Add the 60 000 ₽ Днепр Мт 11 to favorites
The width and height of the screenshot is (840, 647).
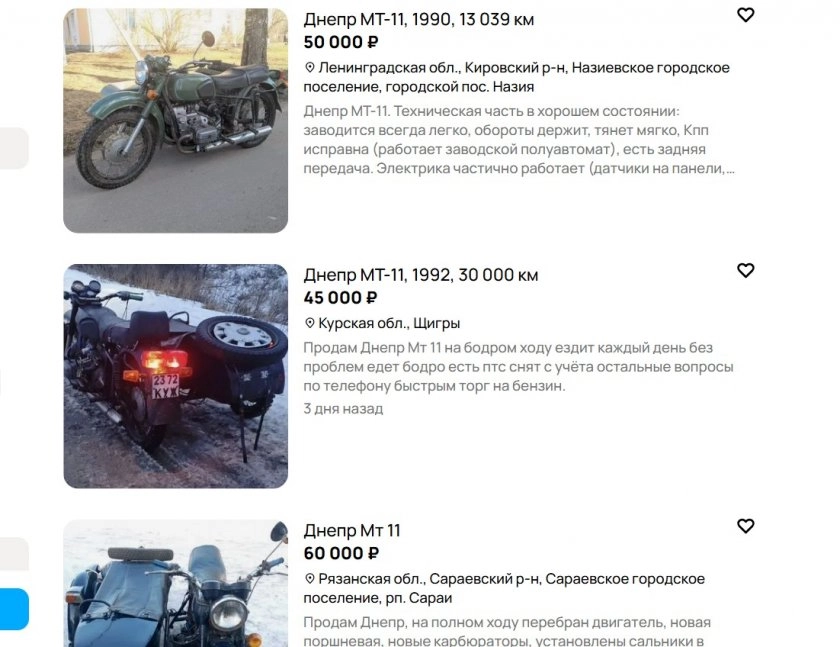745,526
